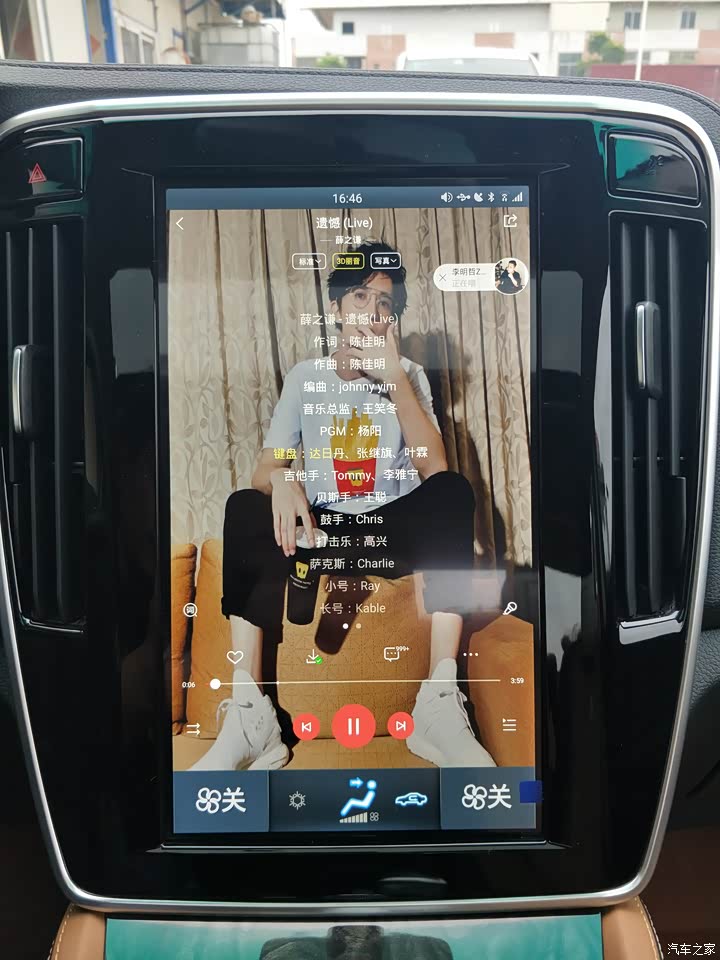Skip to the previous track

pyautogui.click(x=306, y=727)
